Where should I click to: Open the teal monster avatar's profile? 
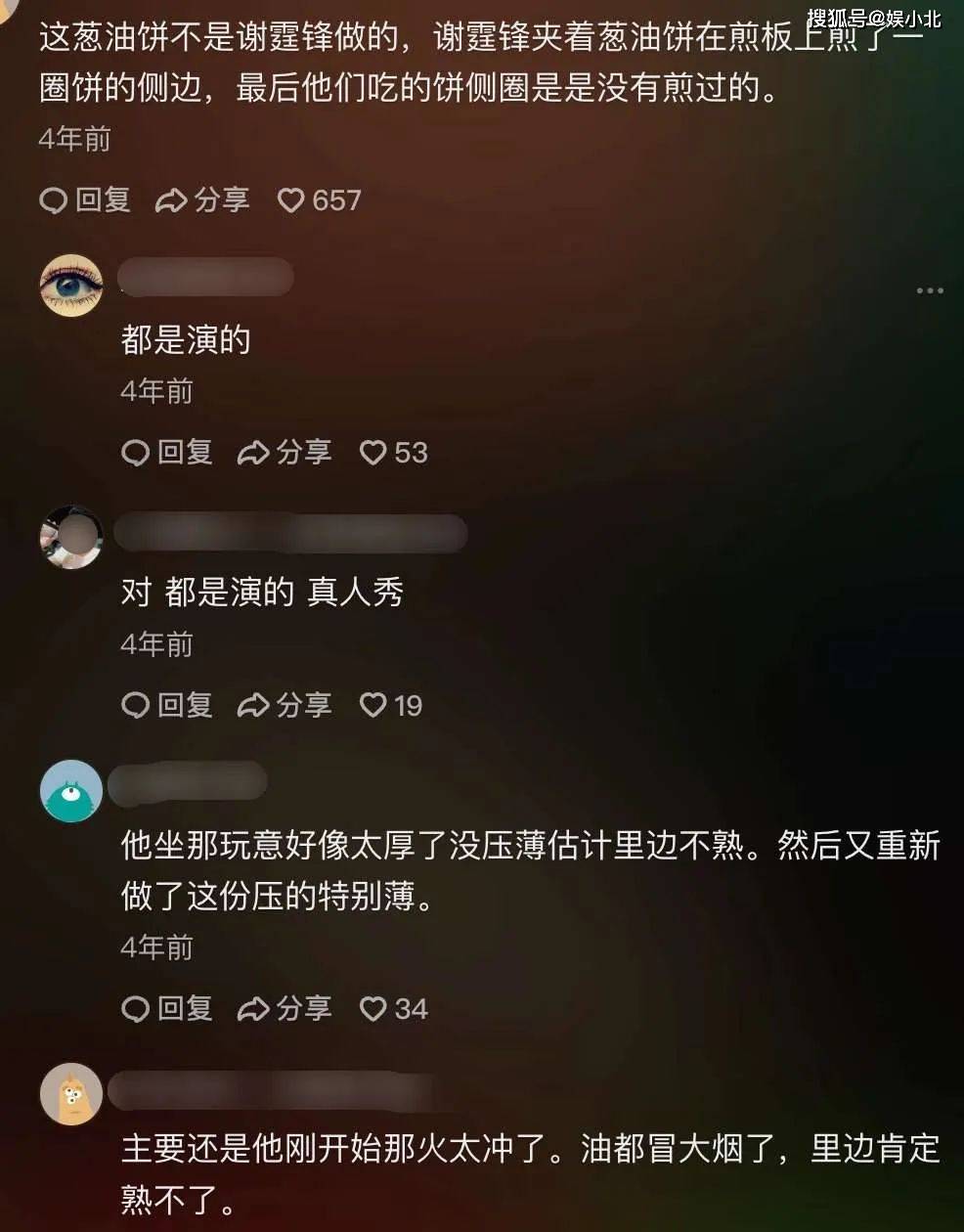[71, 791]
